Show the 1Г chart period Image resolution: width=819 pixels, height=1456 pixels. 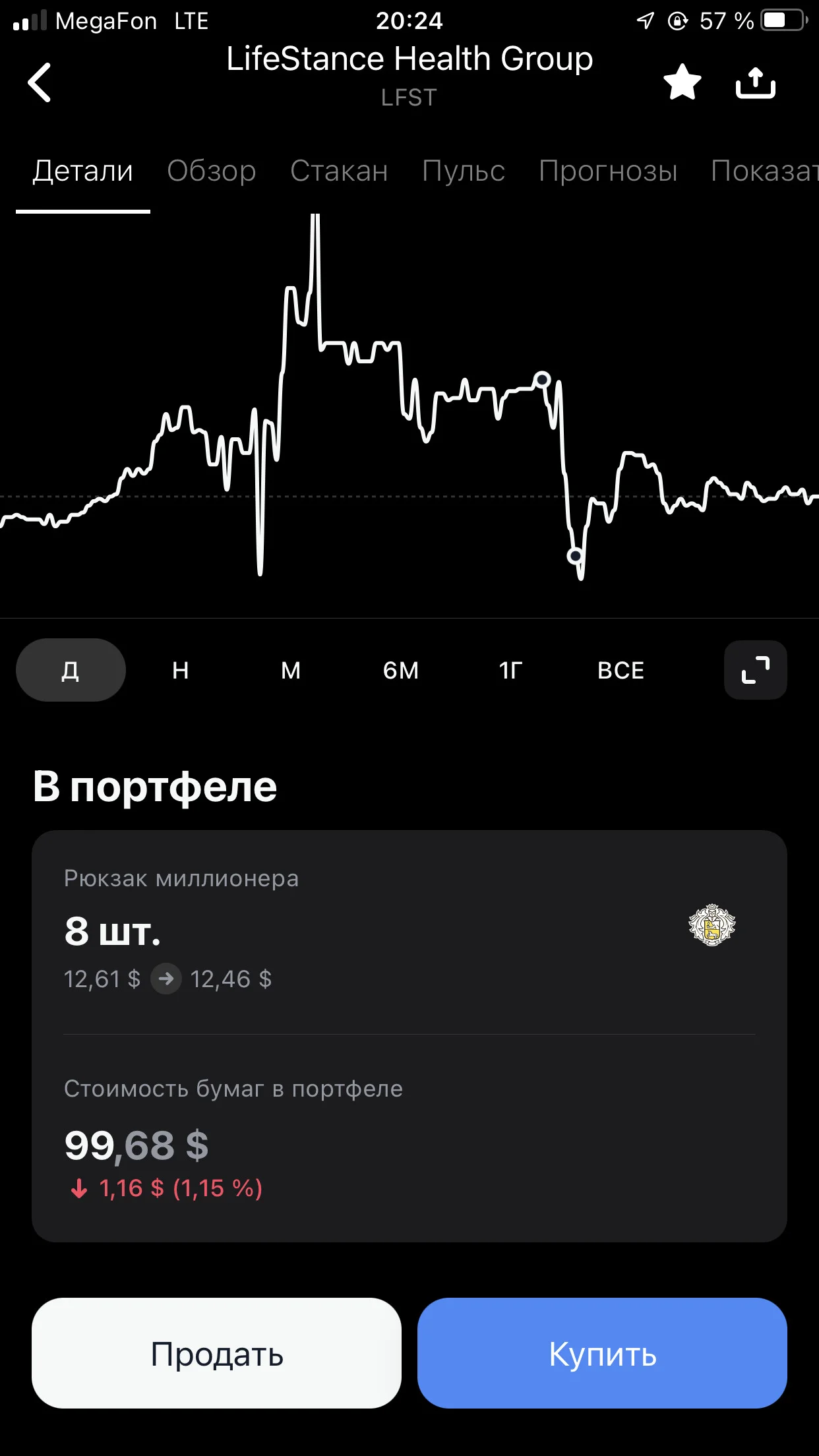[511, 670]
